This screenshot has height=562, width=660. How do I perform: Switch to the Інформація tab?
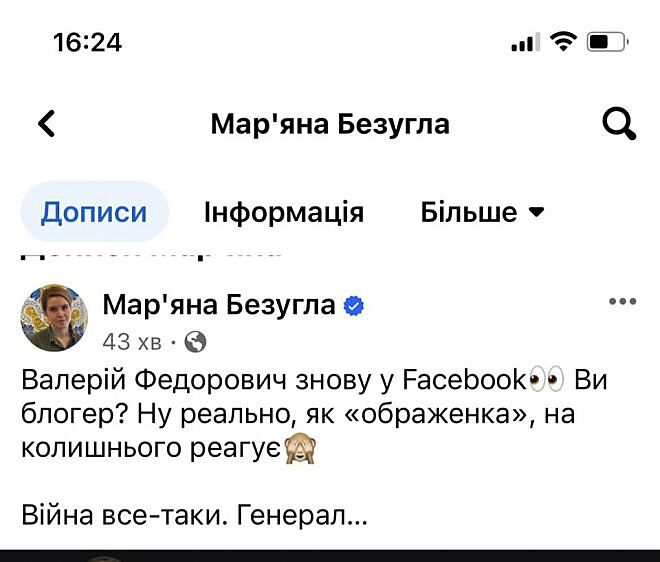coord(283,212)
